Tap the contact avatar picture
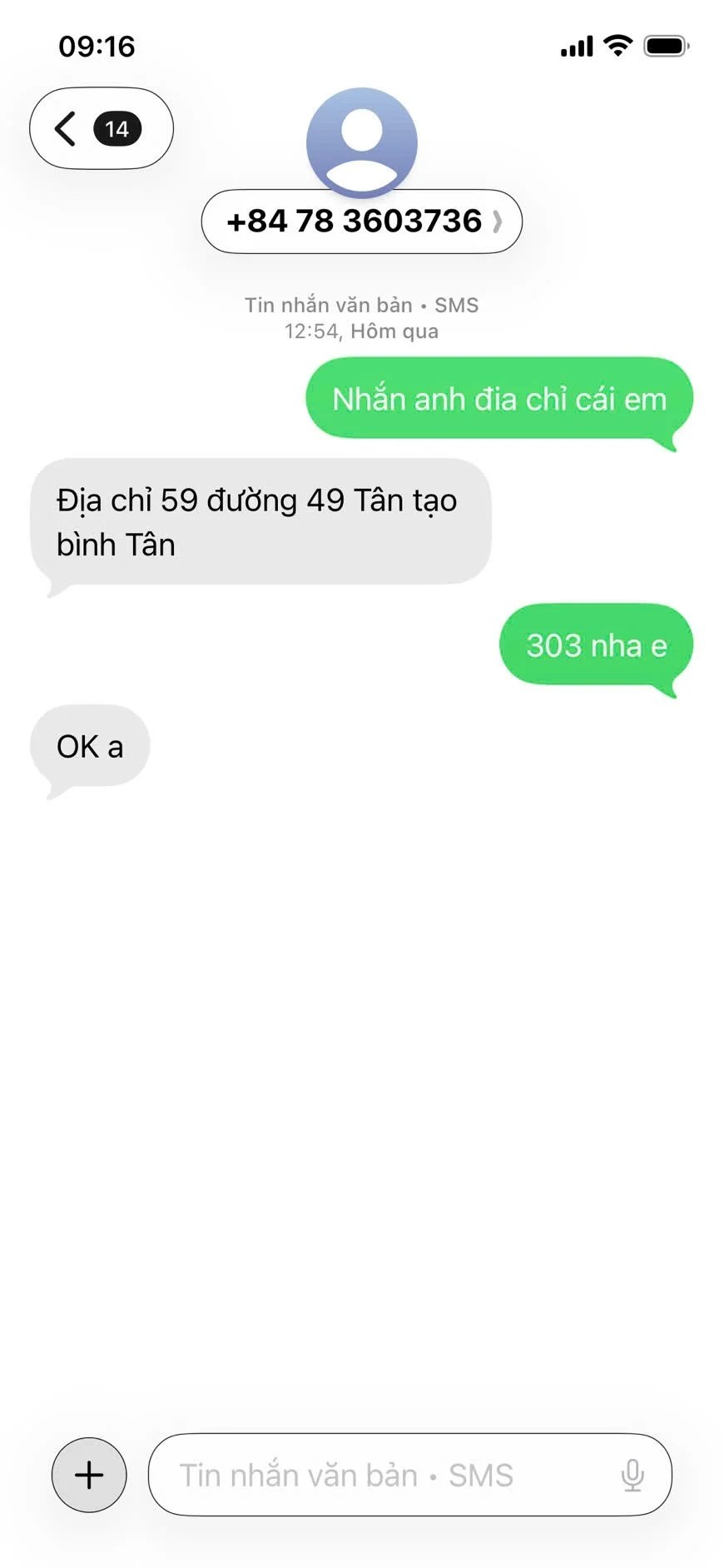This screenshot has height=1568, width=724. [x=361, y=140]
